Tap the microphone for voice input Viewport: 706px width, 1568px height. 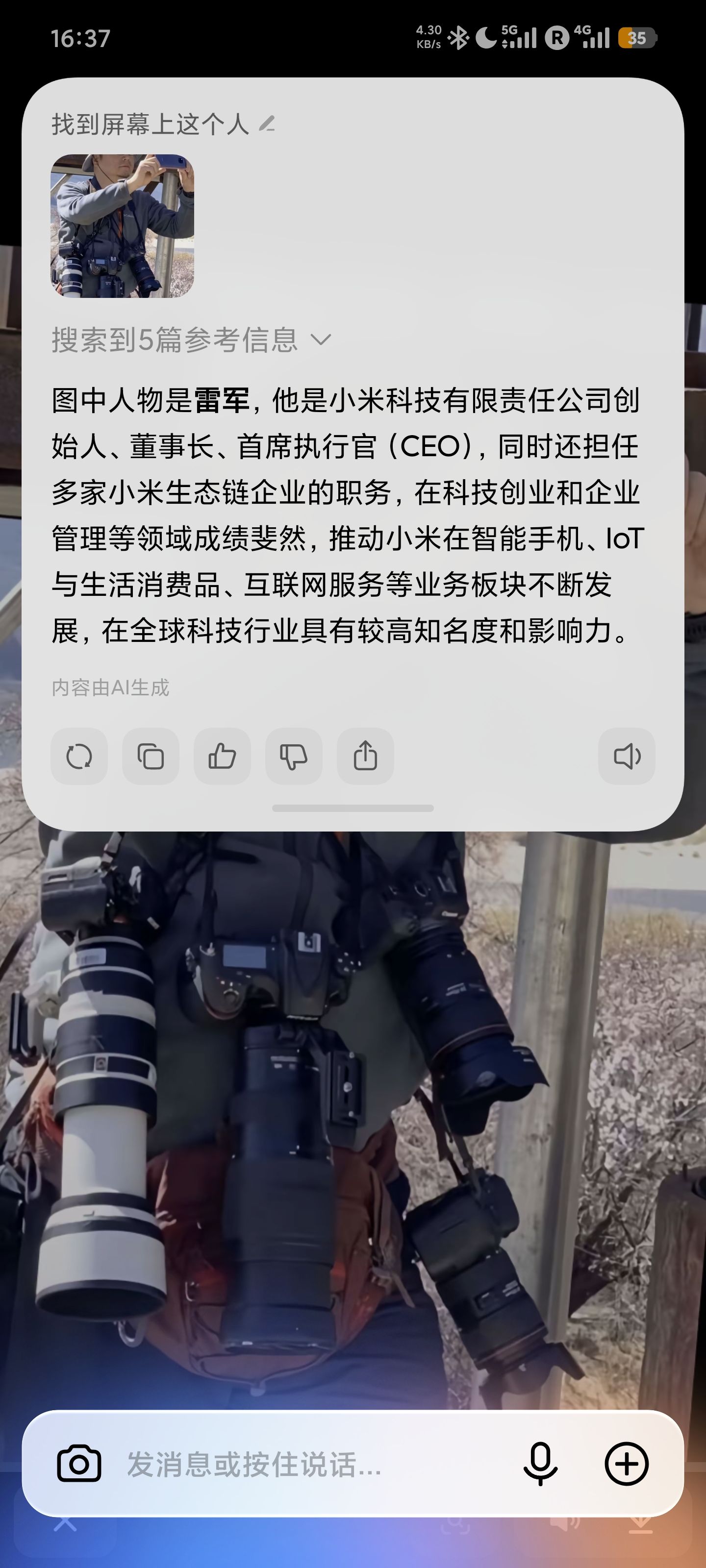click(540, 1464)
